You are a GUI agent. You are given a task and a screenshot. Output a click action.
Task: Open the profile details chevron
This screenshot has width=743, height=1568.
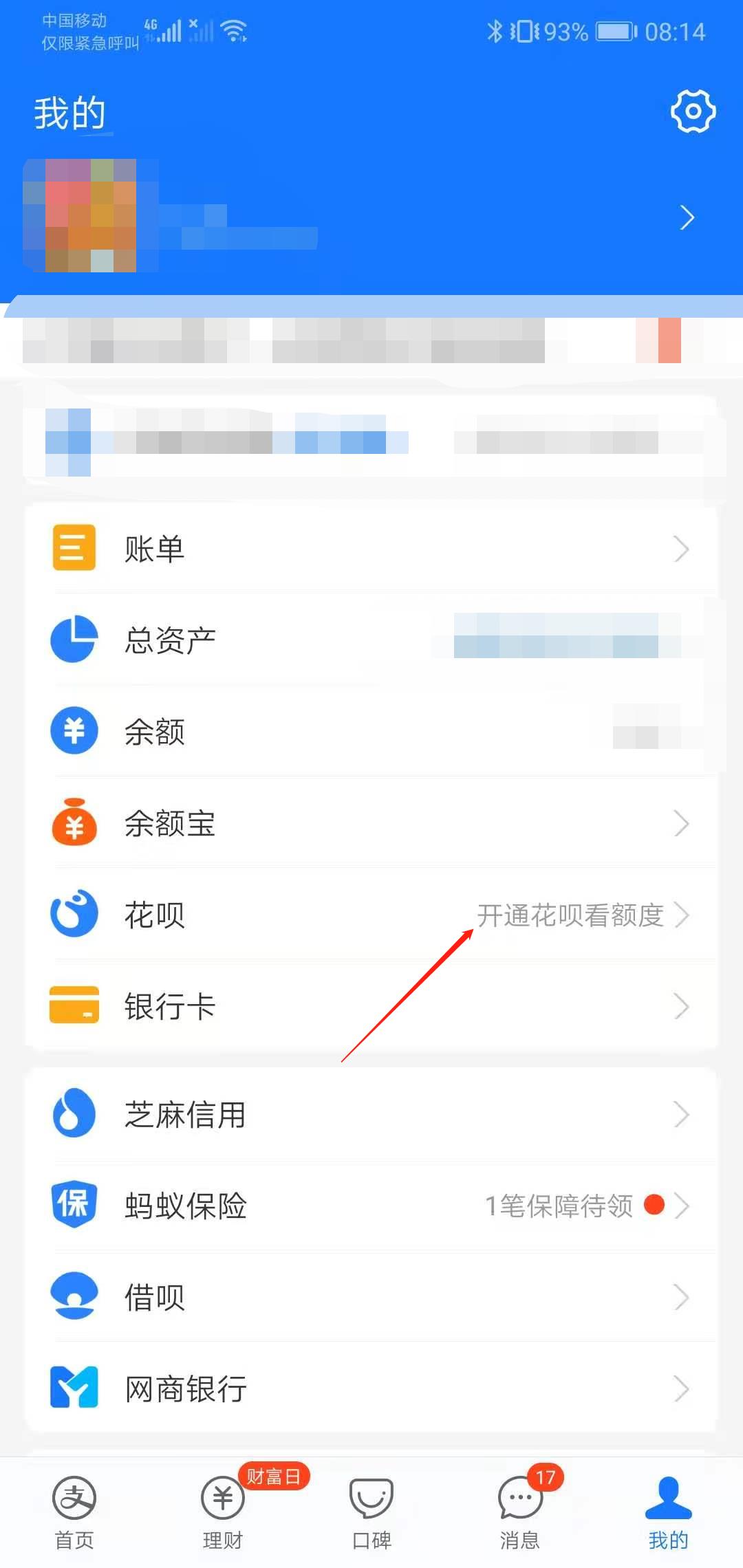[x=687, y=218]
